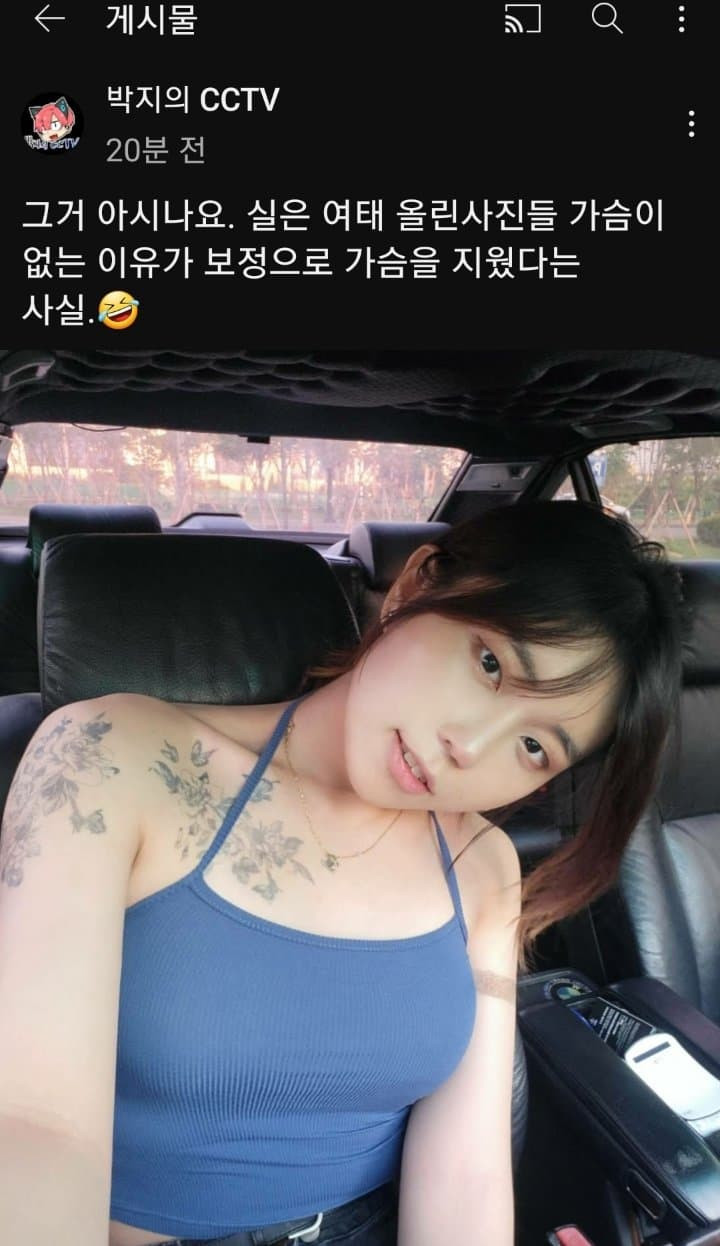720x1246 pixels.
Task: Go back from the 게시물 page
Action: pyautogui.click(x=48, y=20)
